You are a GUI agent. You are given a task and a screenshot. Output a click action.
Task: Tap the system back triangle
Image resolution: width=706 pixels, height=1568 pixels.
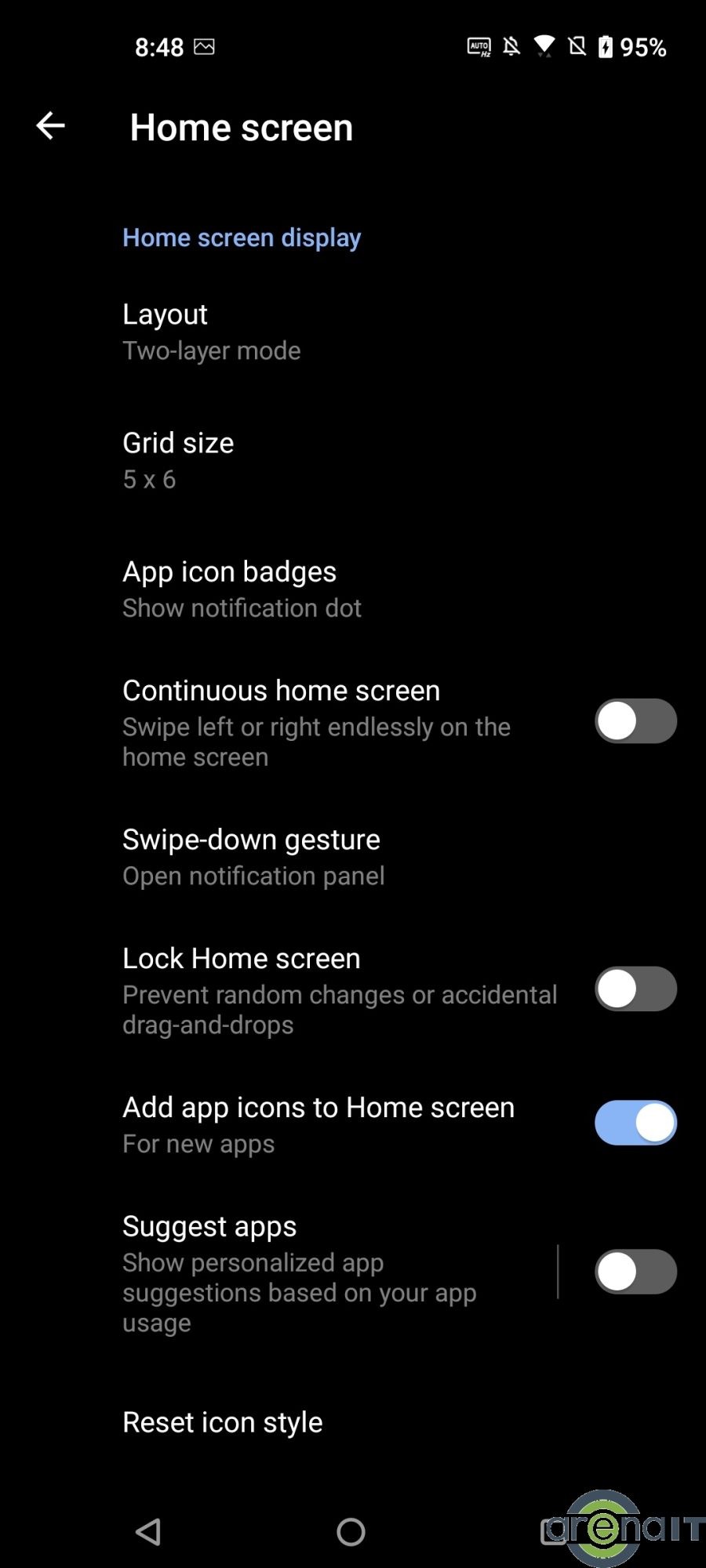148,1531
